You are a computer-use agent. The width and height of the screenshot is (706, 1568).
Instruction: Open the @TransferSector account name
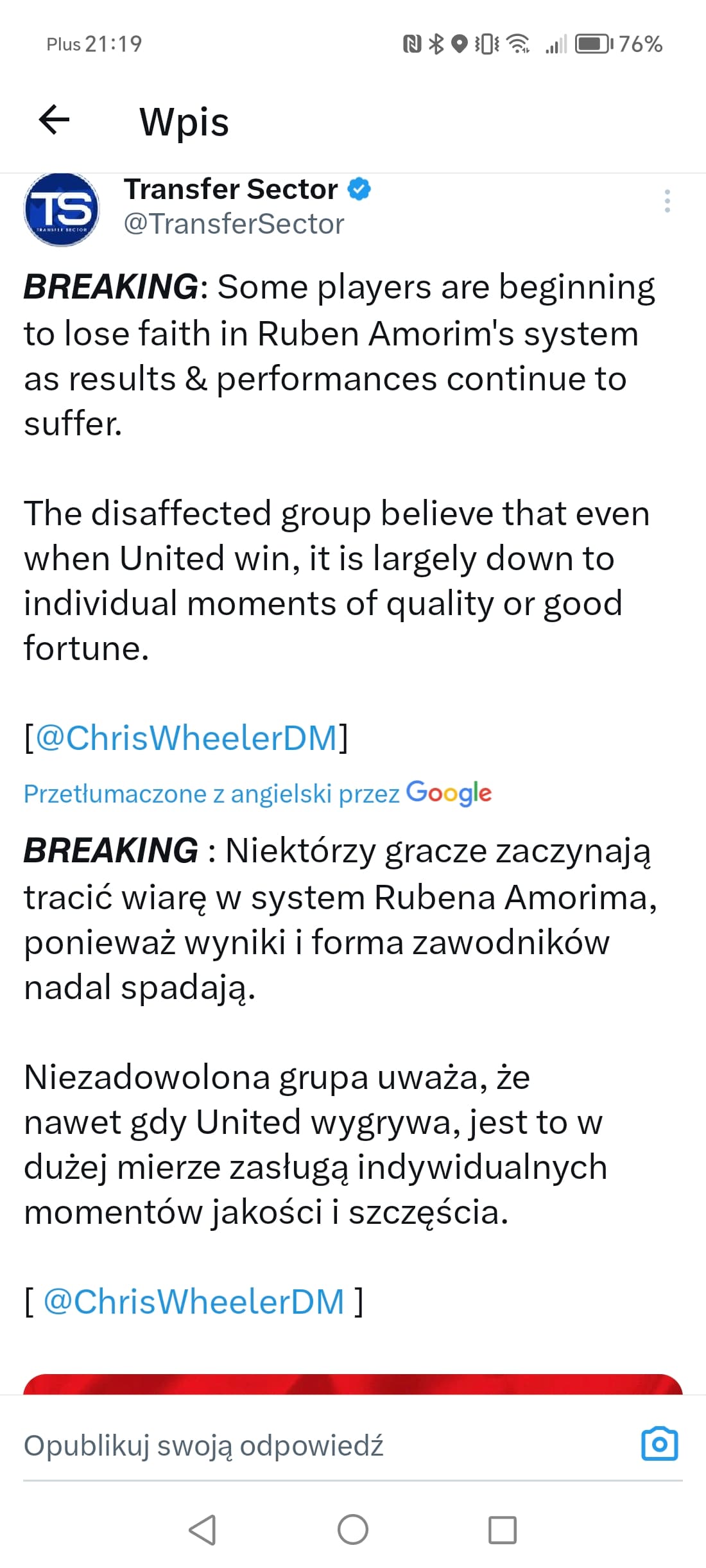click(x=234, y=224)
